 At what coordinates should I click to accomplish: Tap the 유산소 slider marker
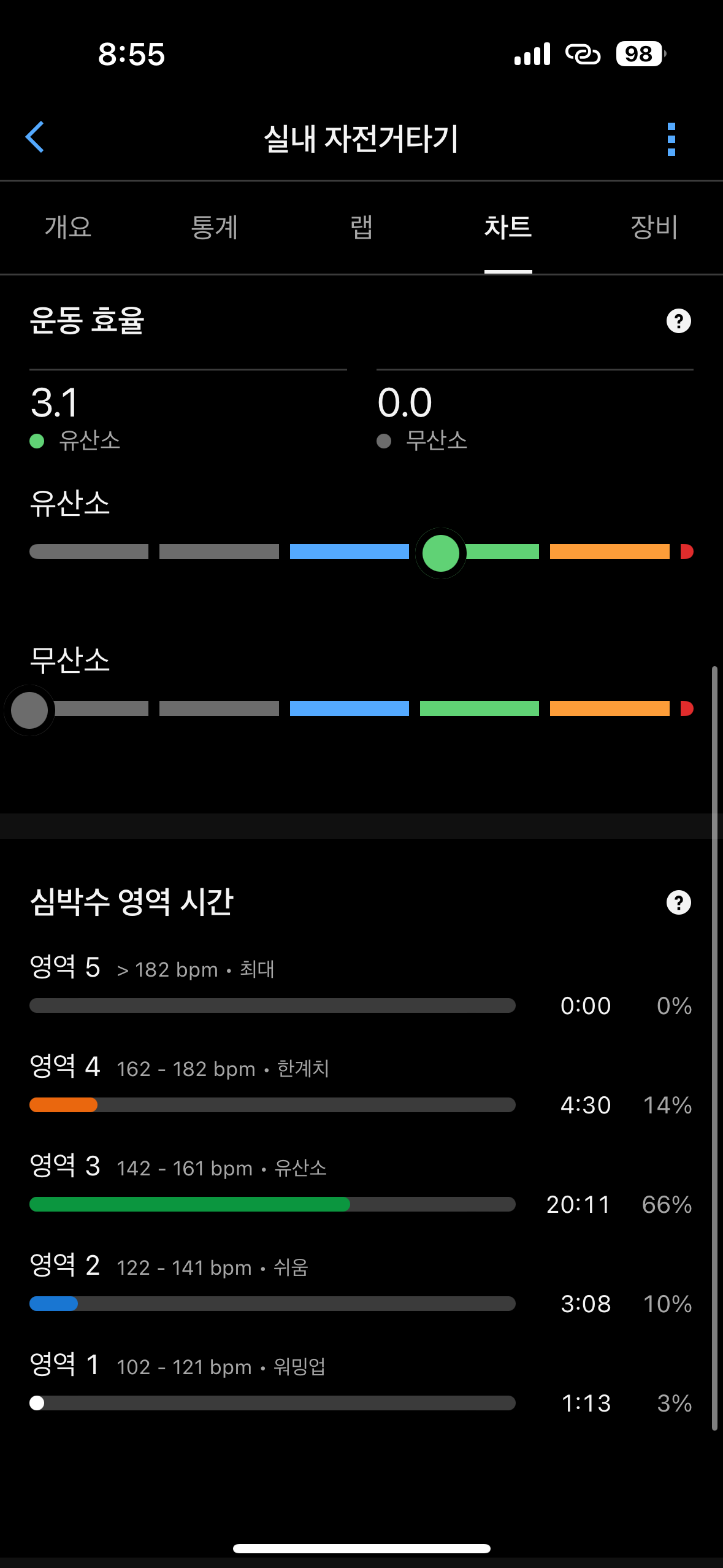pyautogui.click(x=440, y=553)
